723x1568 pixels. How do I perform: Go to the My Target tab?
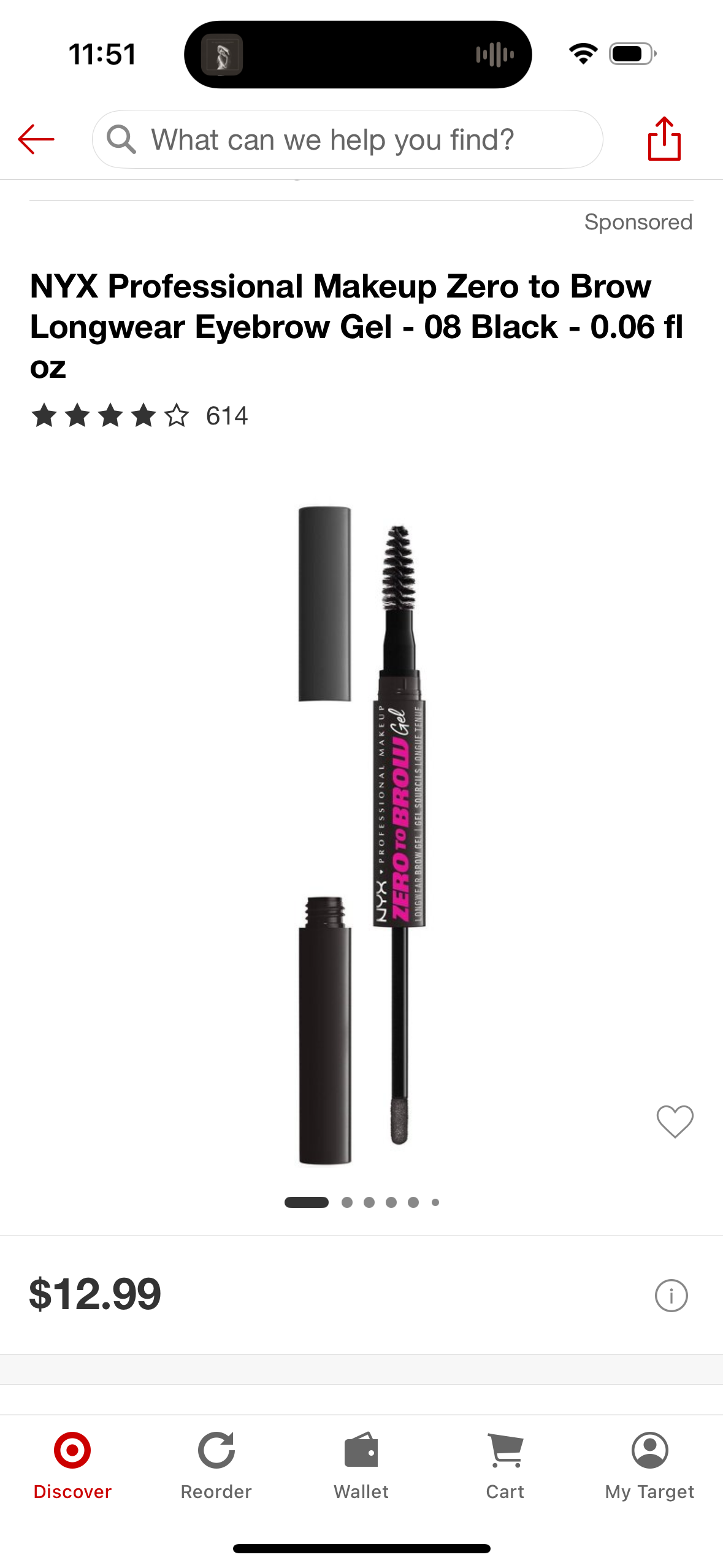pos(649,1465)
